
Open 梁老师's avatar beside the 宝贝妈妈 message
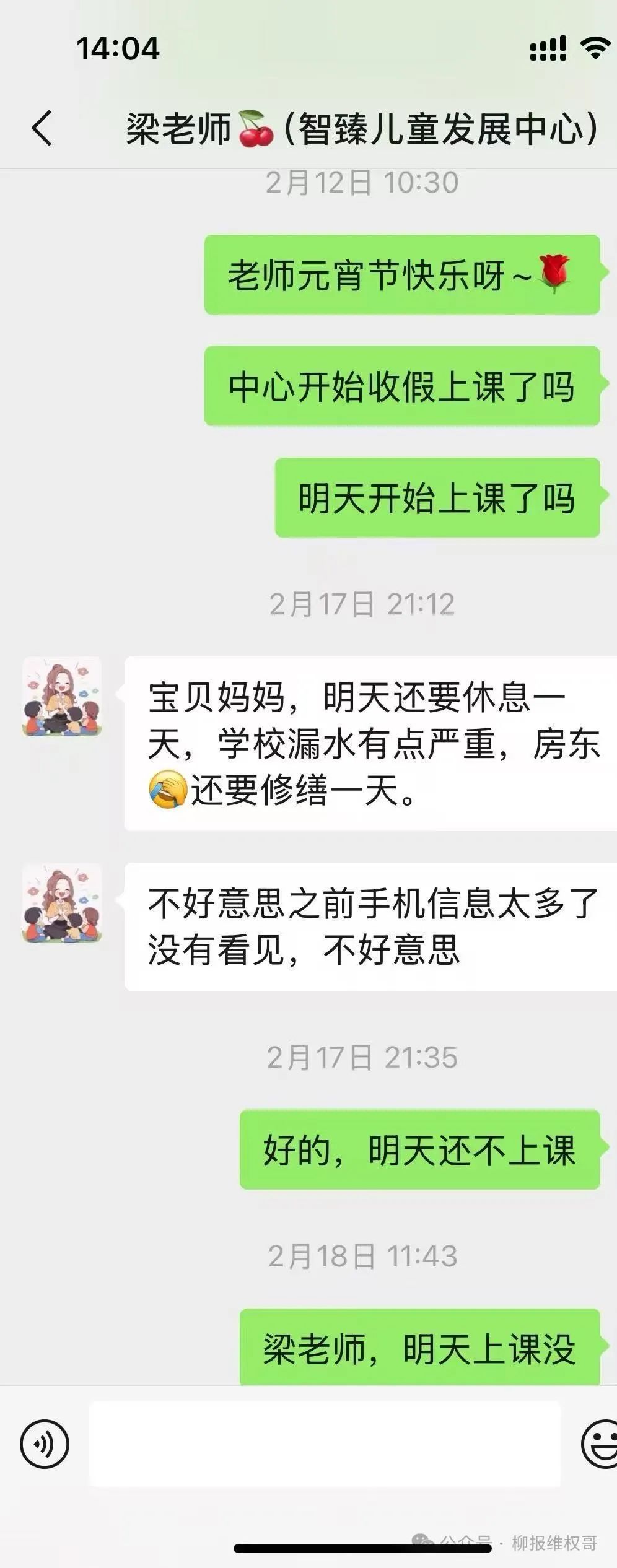click(62, 697)
